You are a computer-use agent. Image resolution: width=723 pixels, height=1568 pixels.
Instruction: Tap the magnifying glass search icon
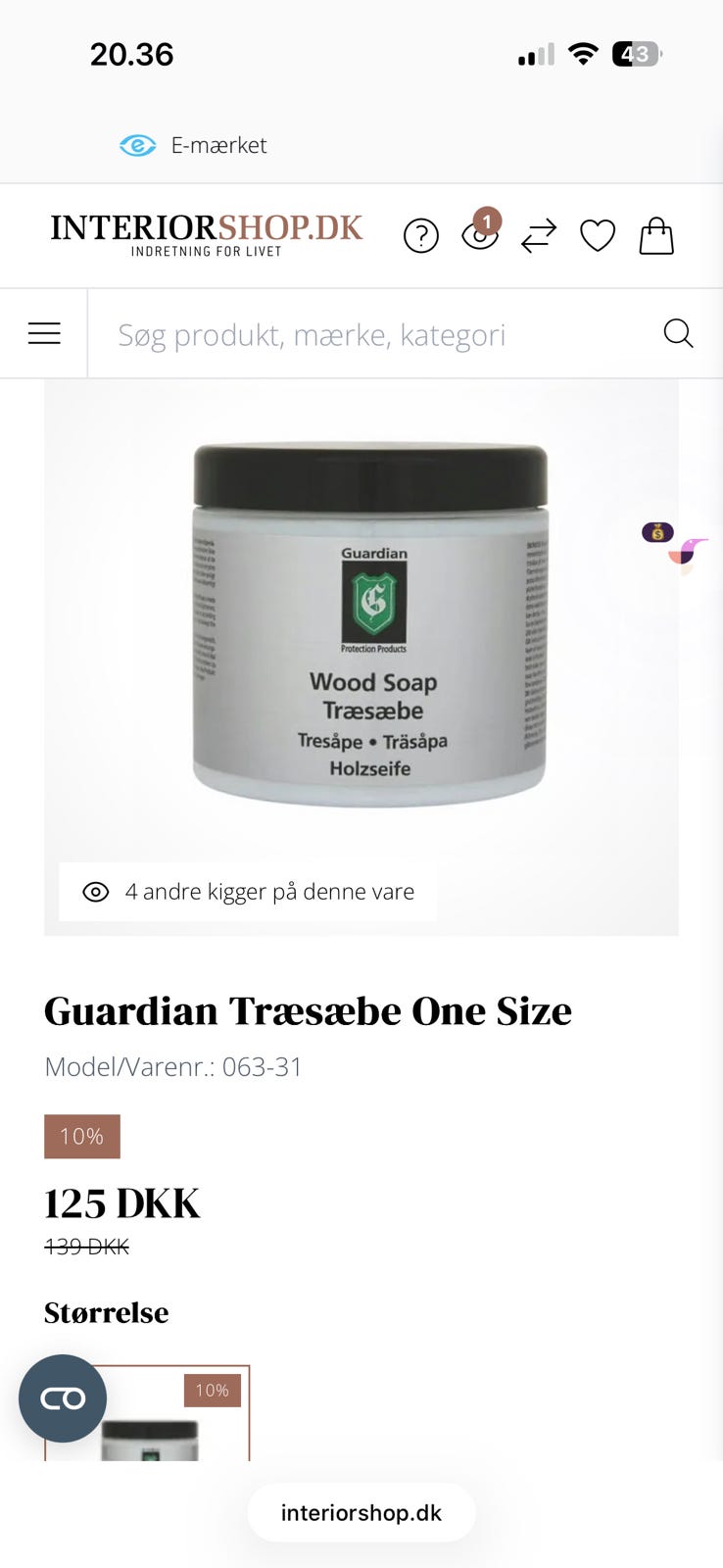[678, 333]
